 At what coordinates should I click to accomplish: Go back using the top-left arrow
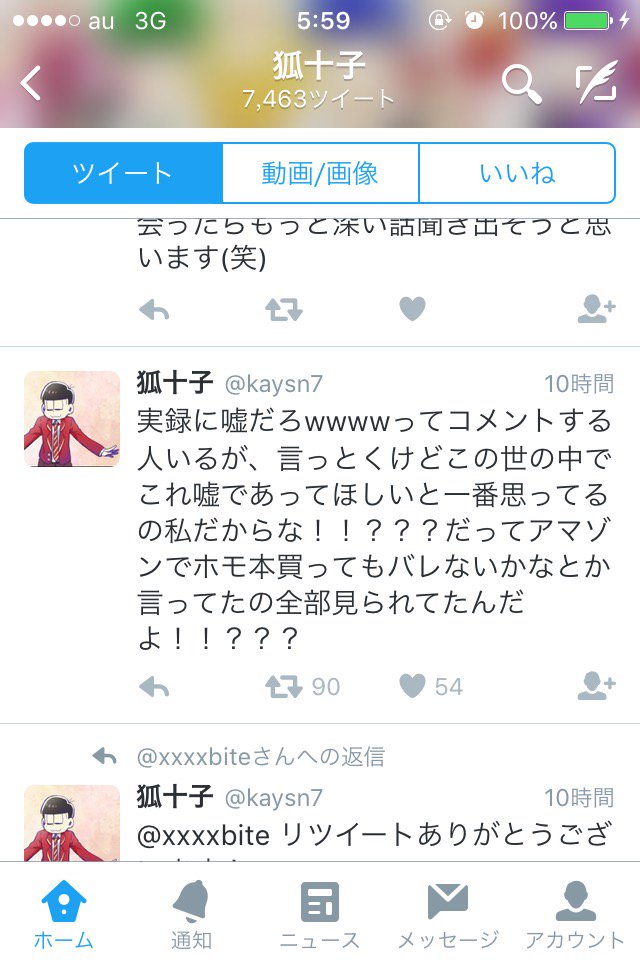point(32,84)
